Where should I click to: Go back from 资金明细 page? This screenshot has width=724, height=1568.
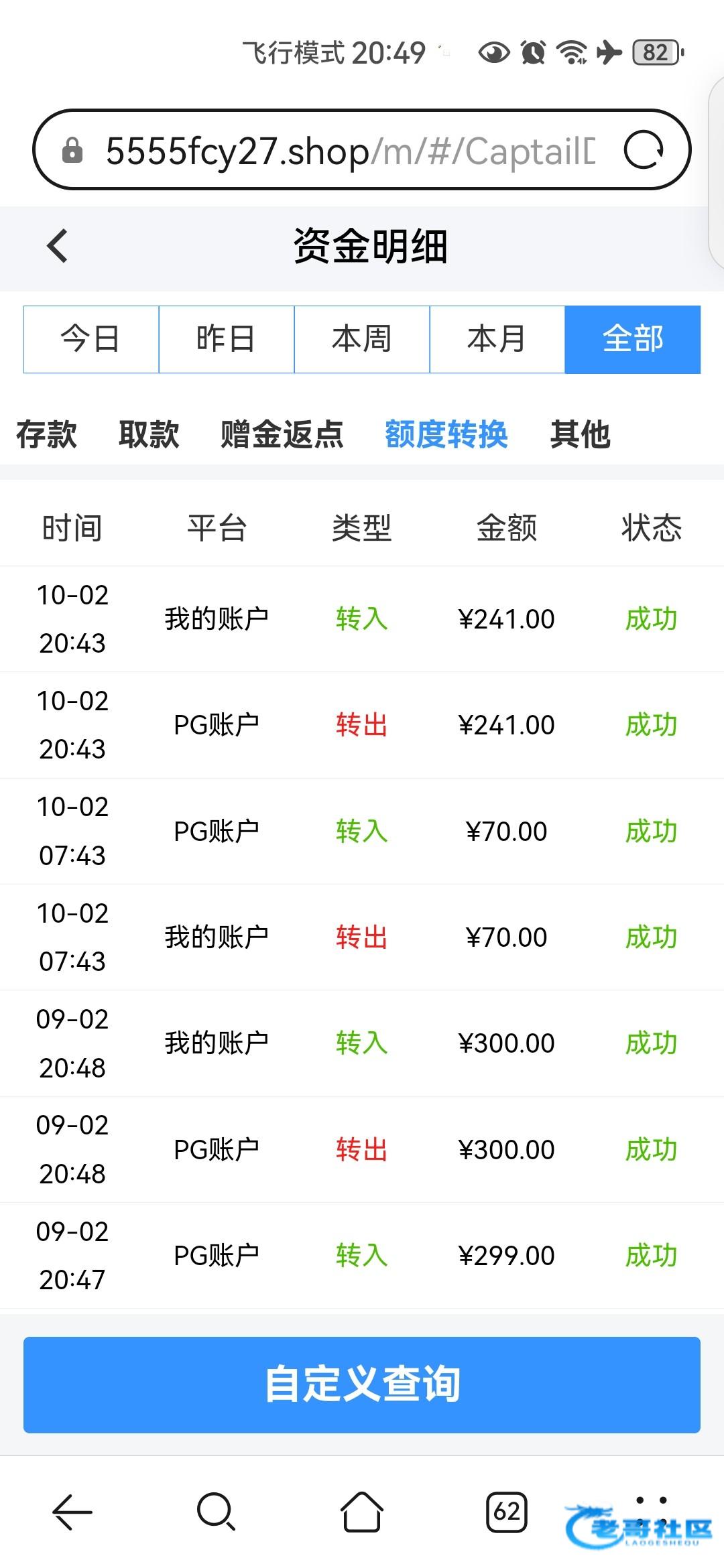[58, 246]
